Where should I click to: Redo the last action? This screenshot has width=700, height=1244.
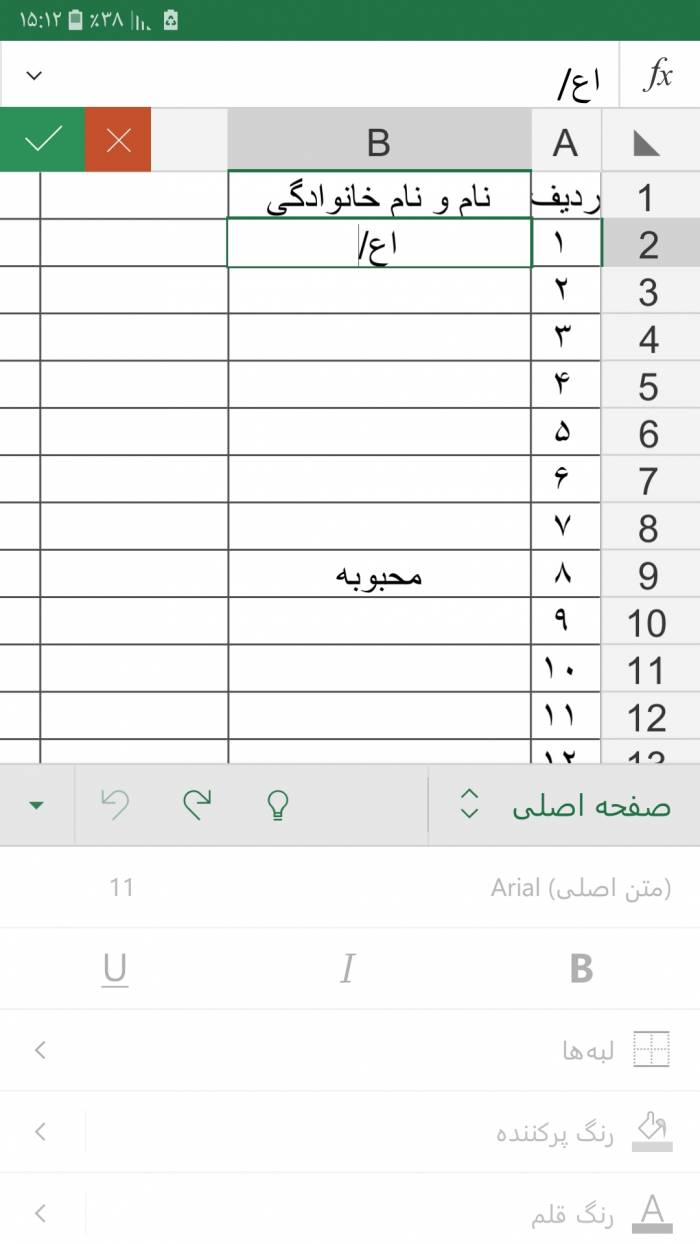(197, 805)
